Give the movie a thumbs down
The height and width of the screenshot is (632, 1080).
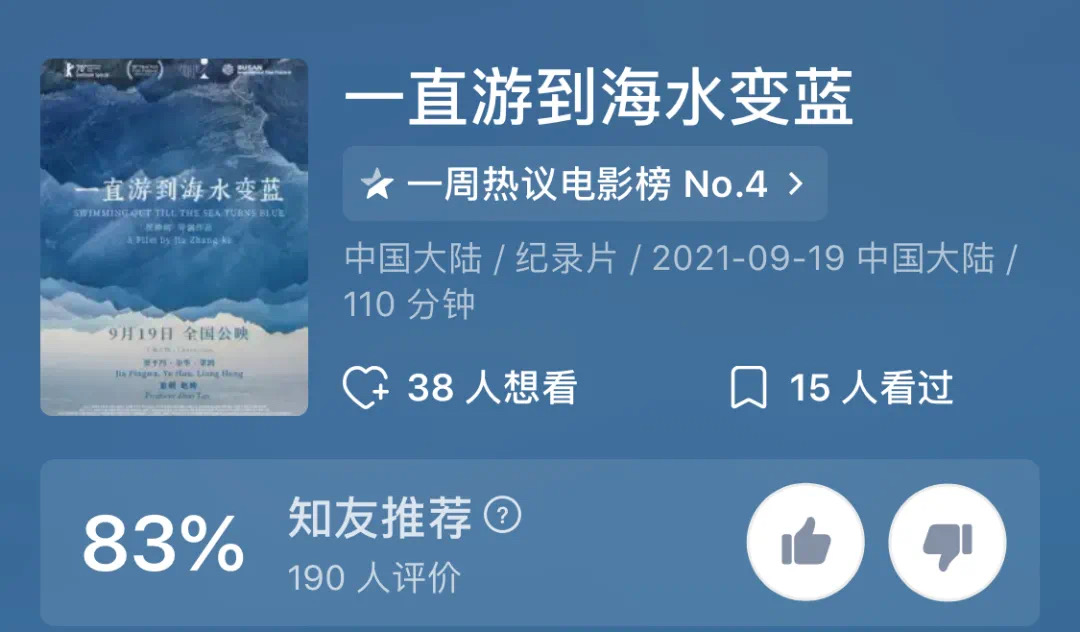946,542
